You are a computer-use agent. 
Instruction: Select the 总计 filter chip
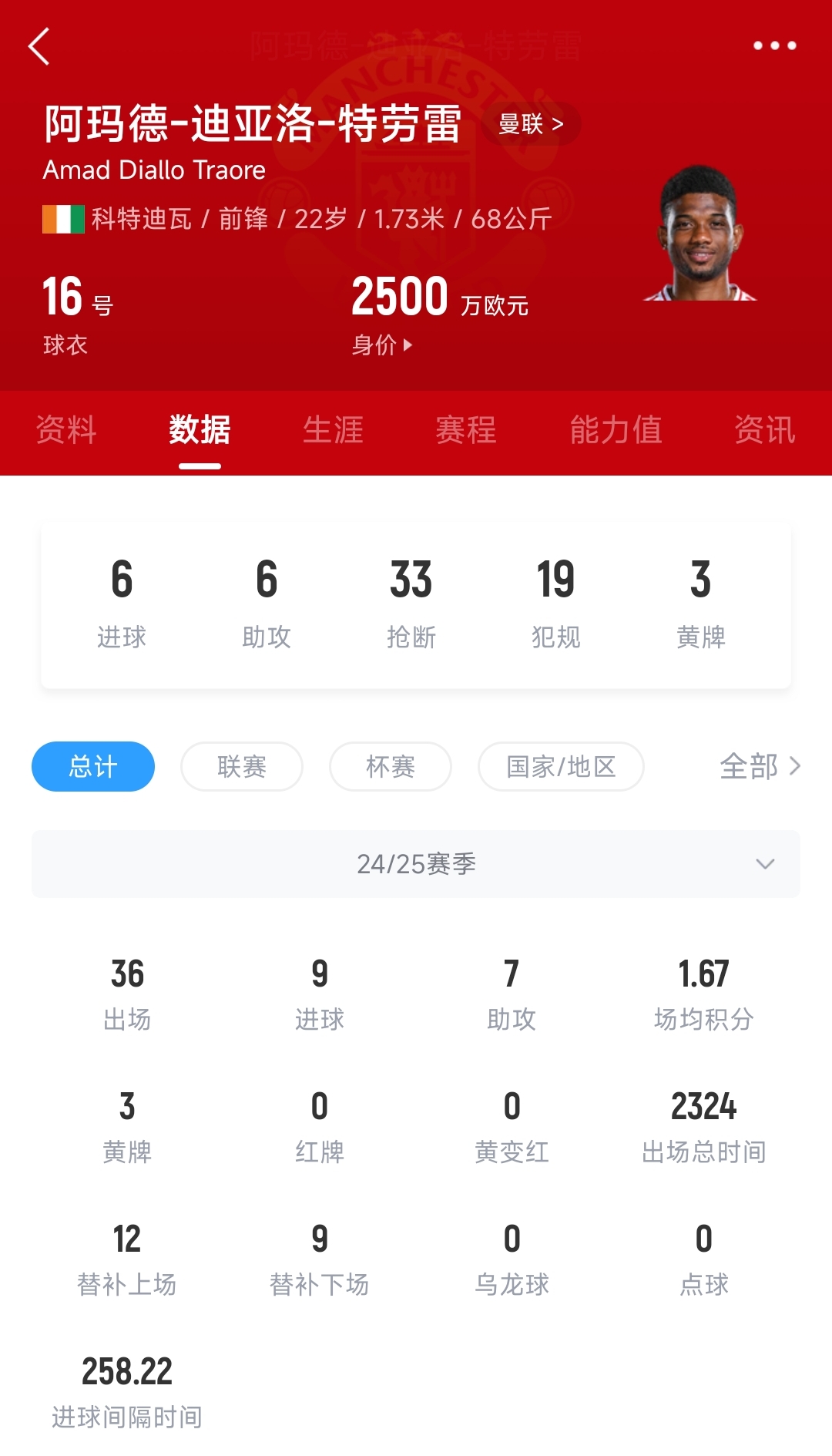(x=93, y=766)
